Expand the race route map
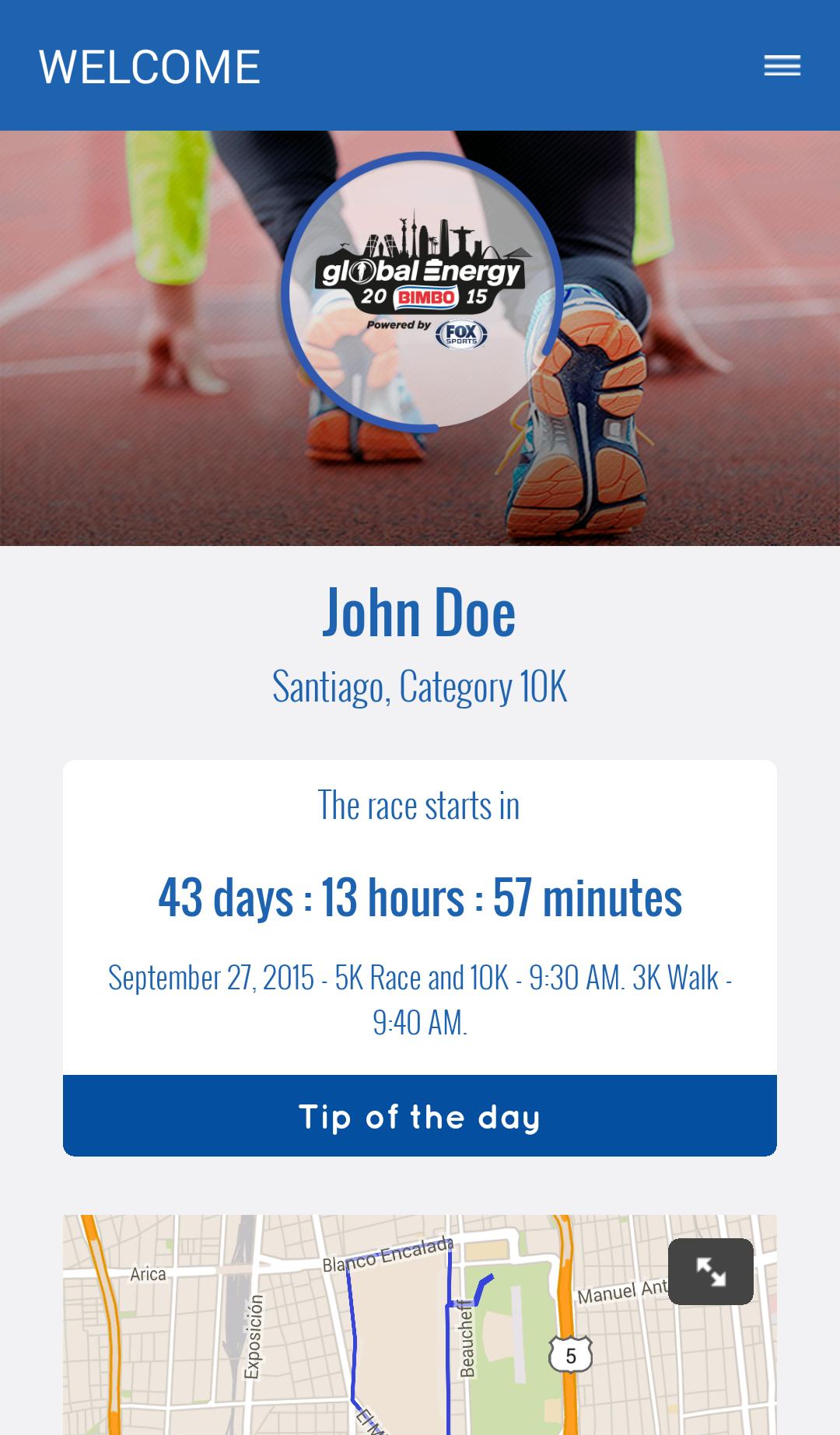The image size is (840, 1435). click(710, 1272)
